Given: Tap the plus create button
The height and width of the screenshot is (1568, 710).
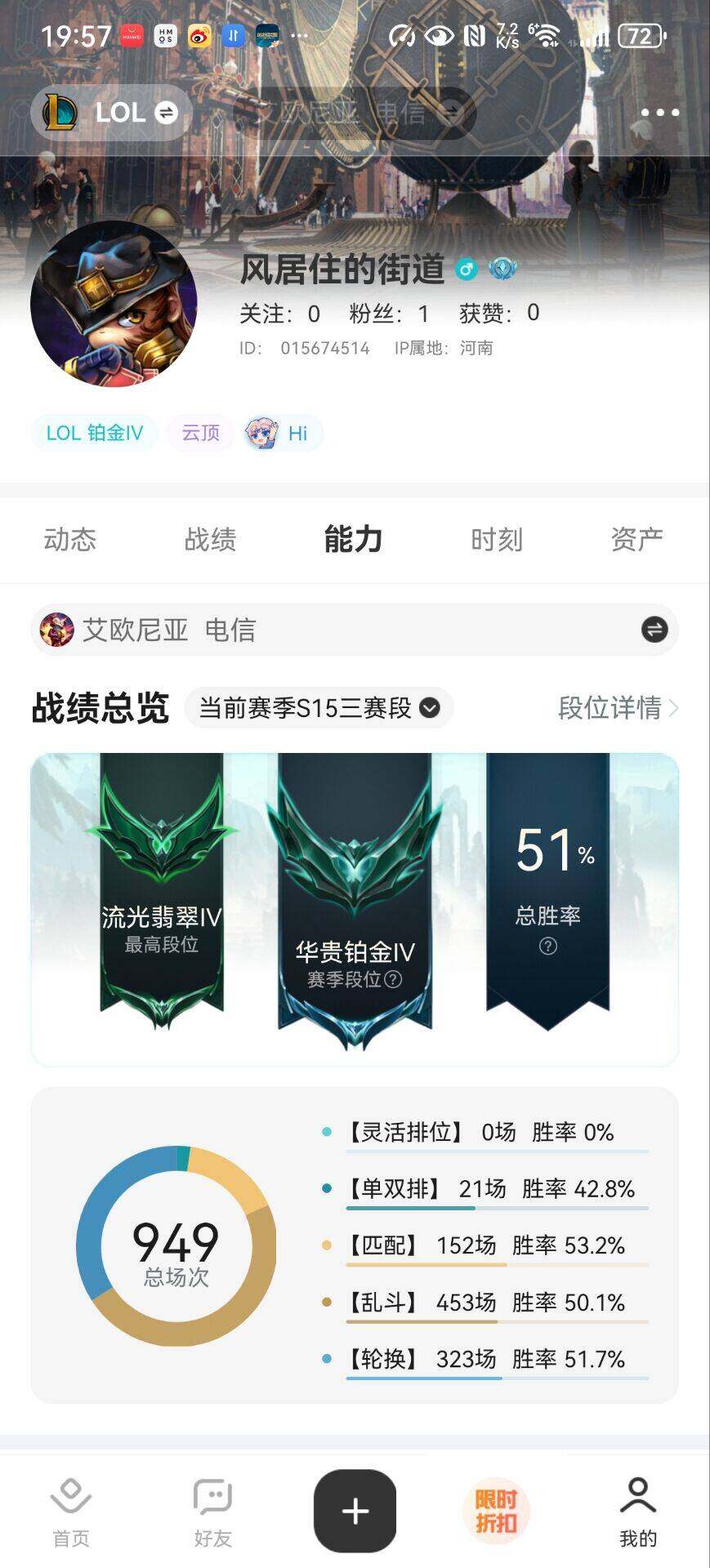Looking at the screenshot, I should (x=355, y=1511).
